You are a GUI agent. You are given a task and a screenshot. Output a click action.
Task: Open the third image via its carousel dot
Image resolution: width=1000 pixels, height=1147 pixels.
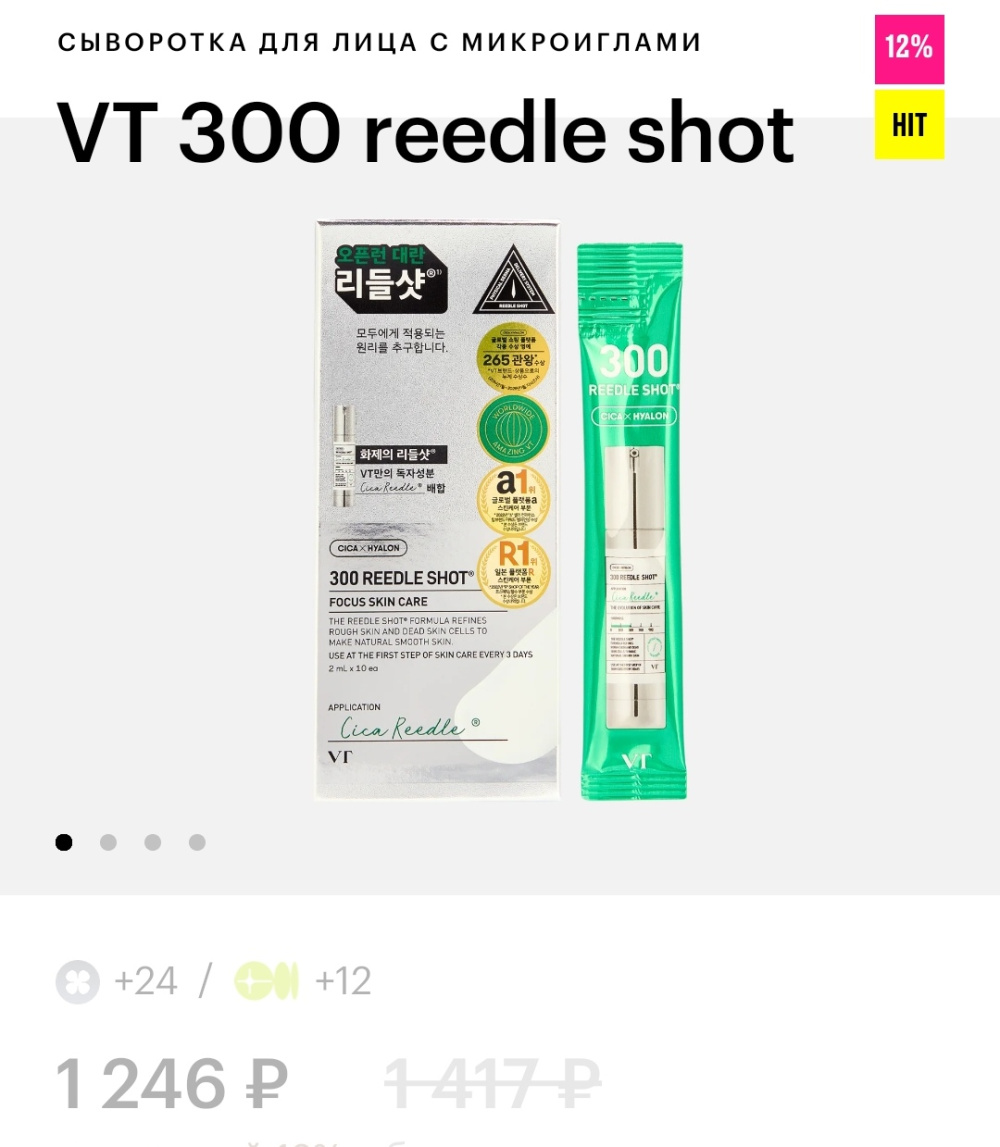point(153,842)
